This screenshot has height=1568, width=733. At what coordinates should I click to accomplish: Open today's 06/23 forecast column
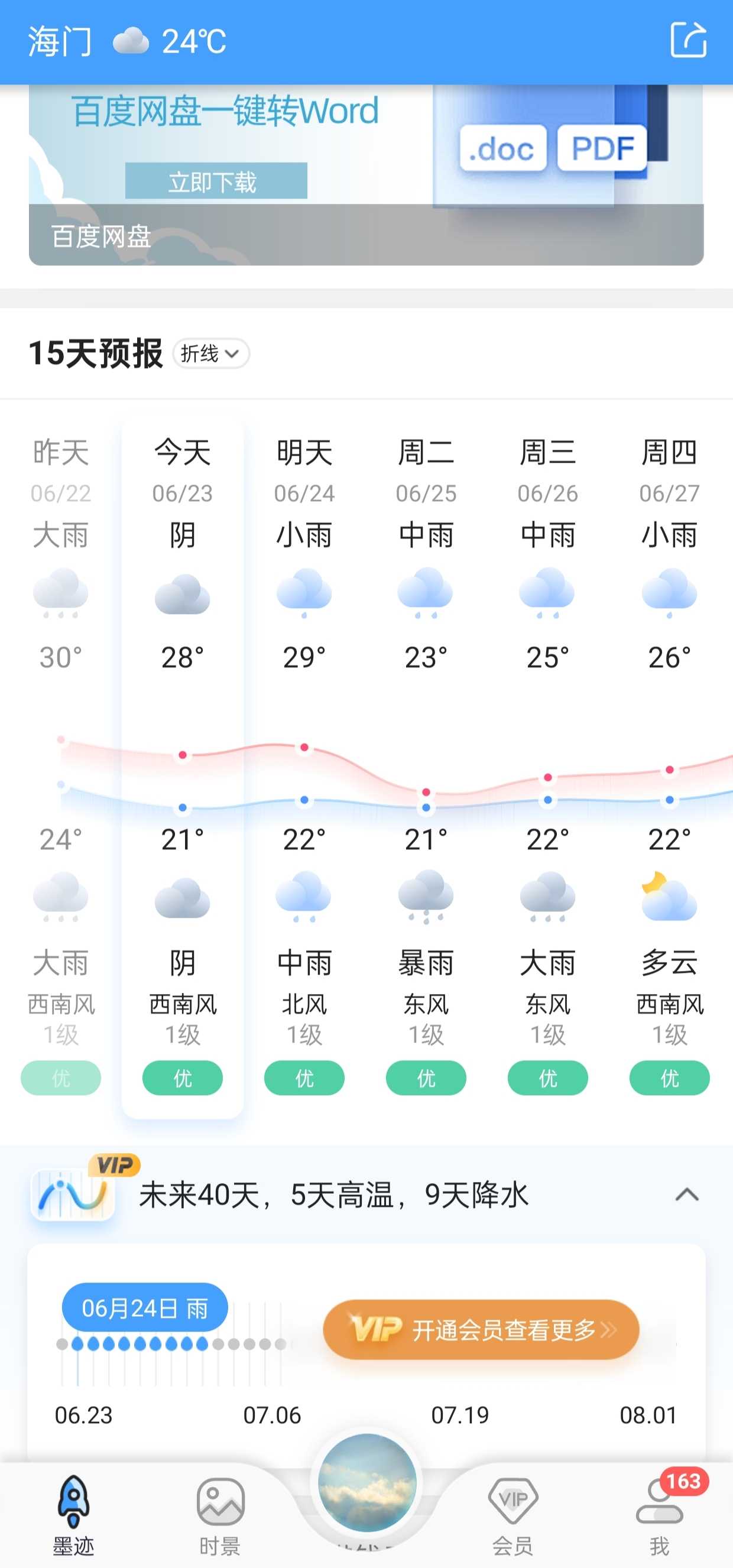click(183, 768)
